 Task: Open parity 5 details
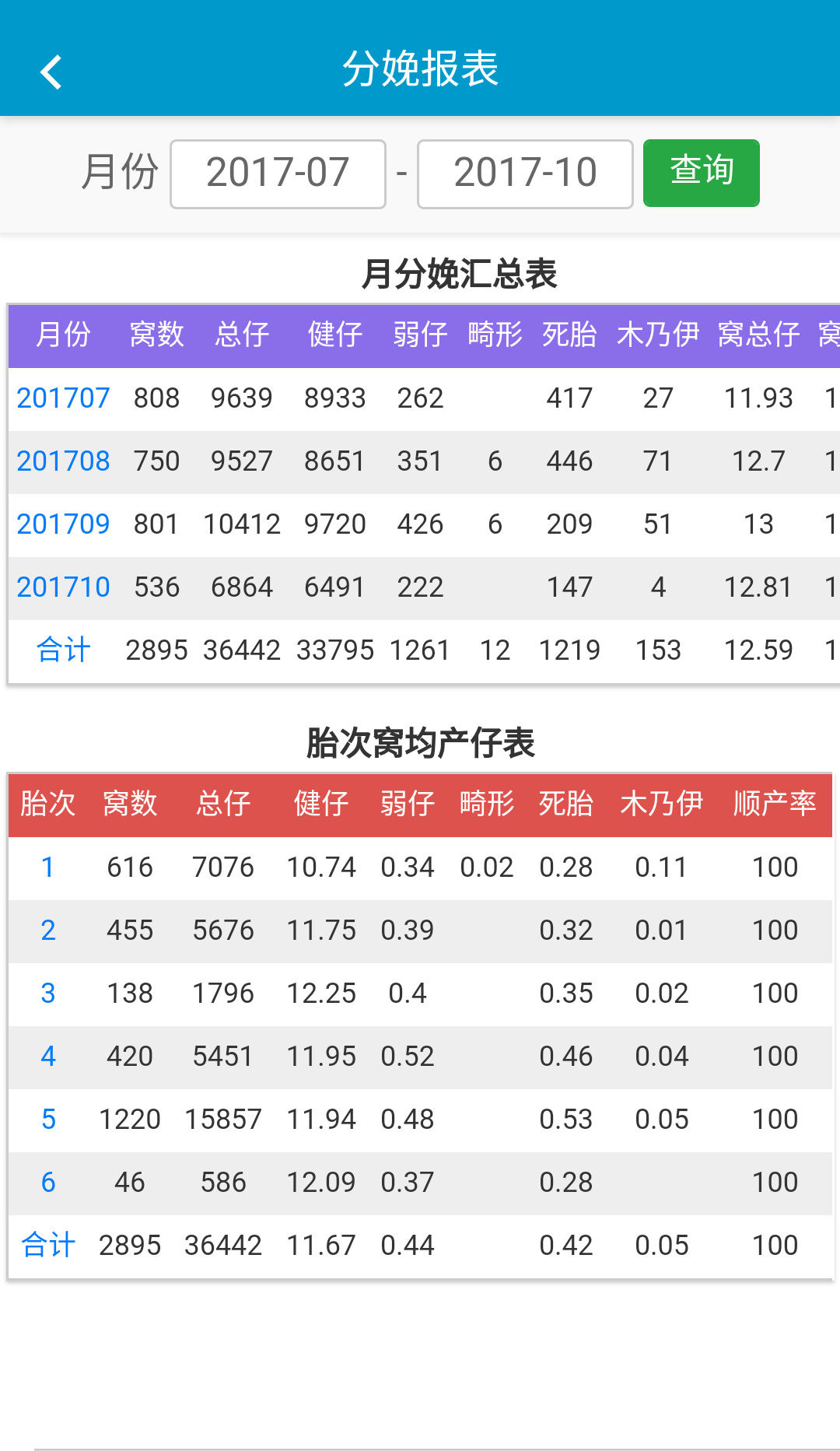pyautogui.click(x=47, y=1120)
